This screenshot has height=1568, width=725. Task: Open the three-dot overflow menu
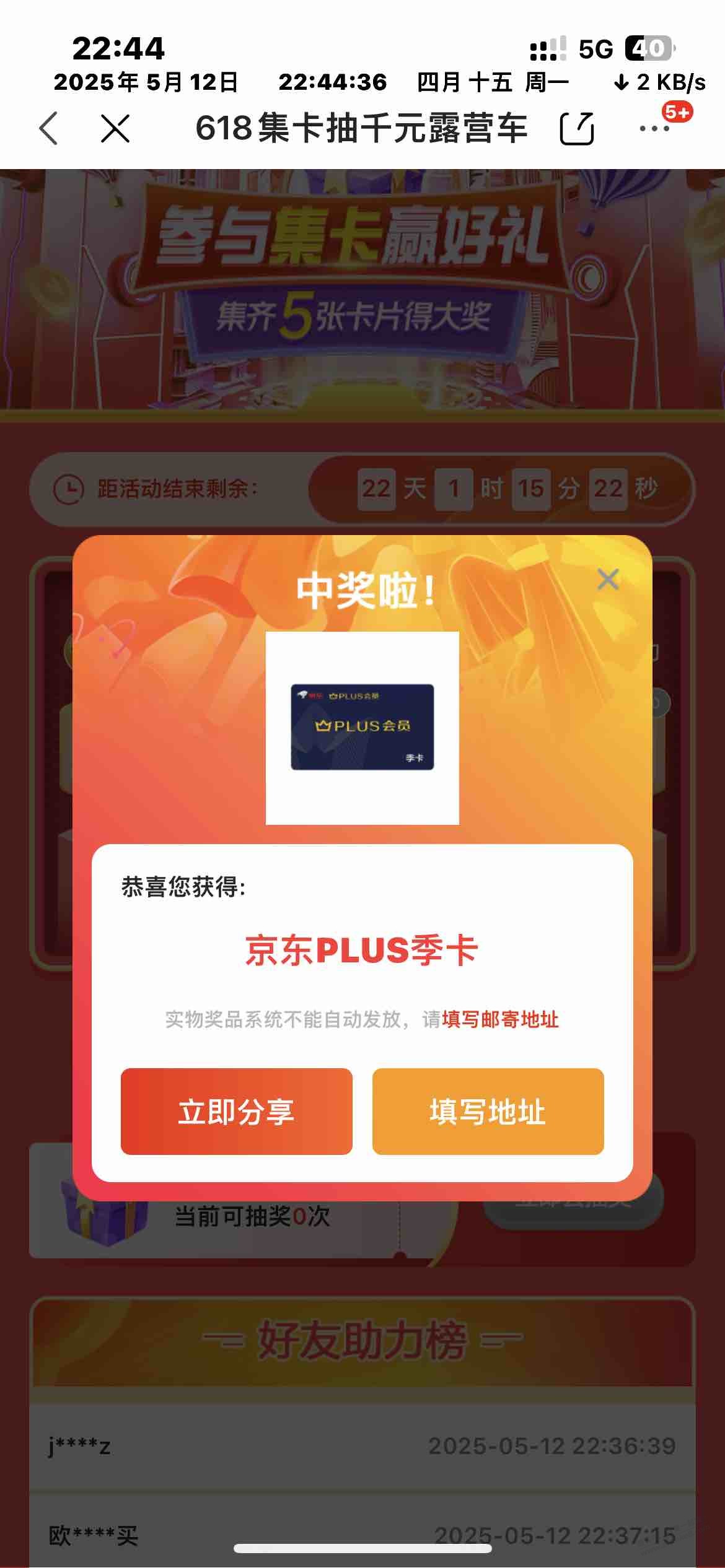pos(654,129)
